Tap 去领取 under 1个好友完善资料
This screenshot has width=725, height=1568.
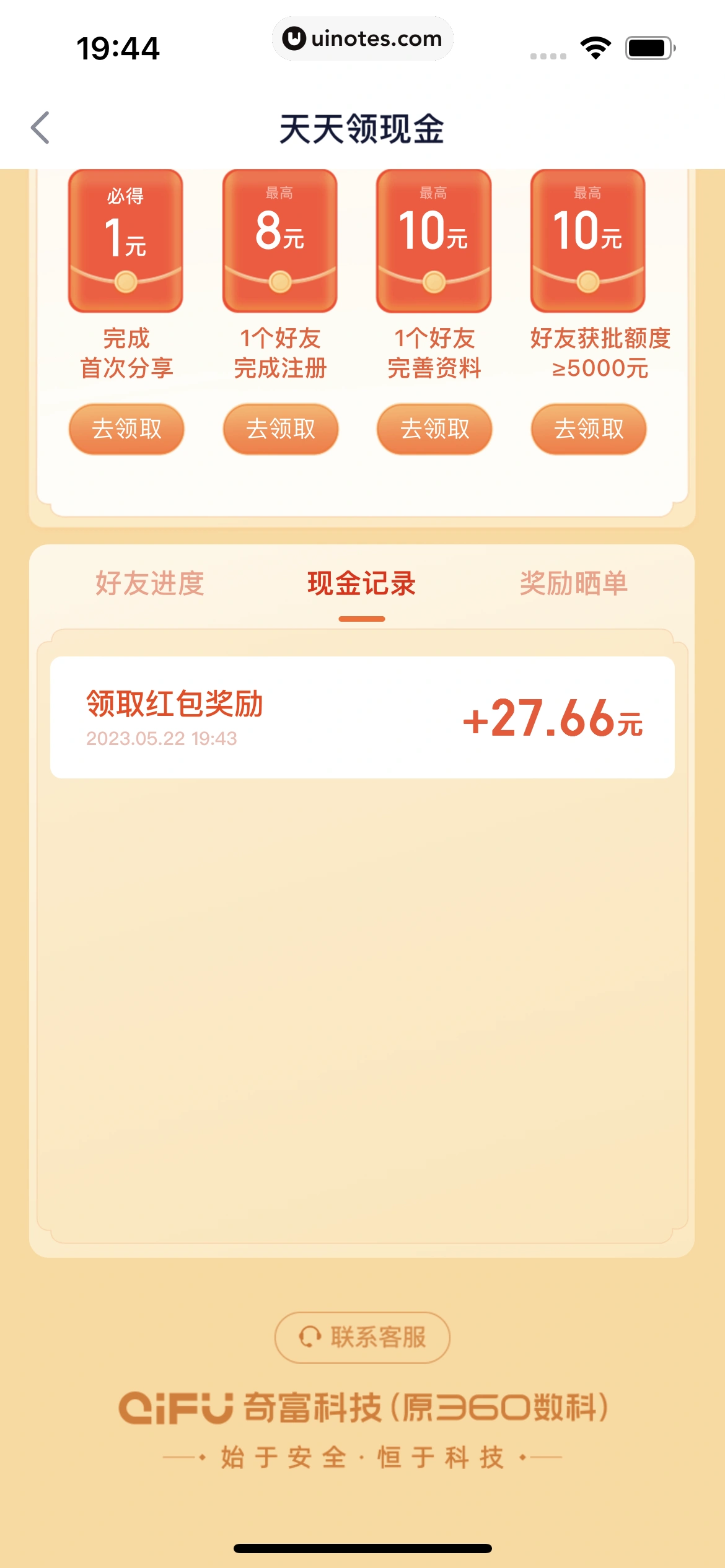[x=434, y=429]
